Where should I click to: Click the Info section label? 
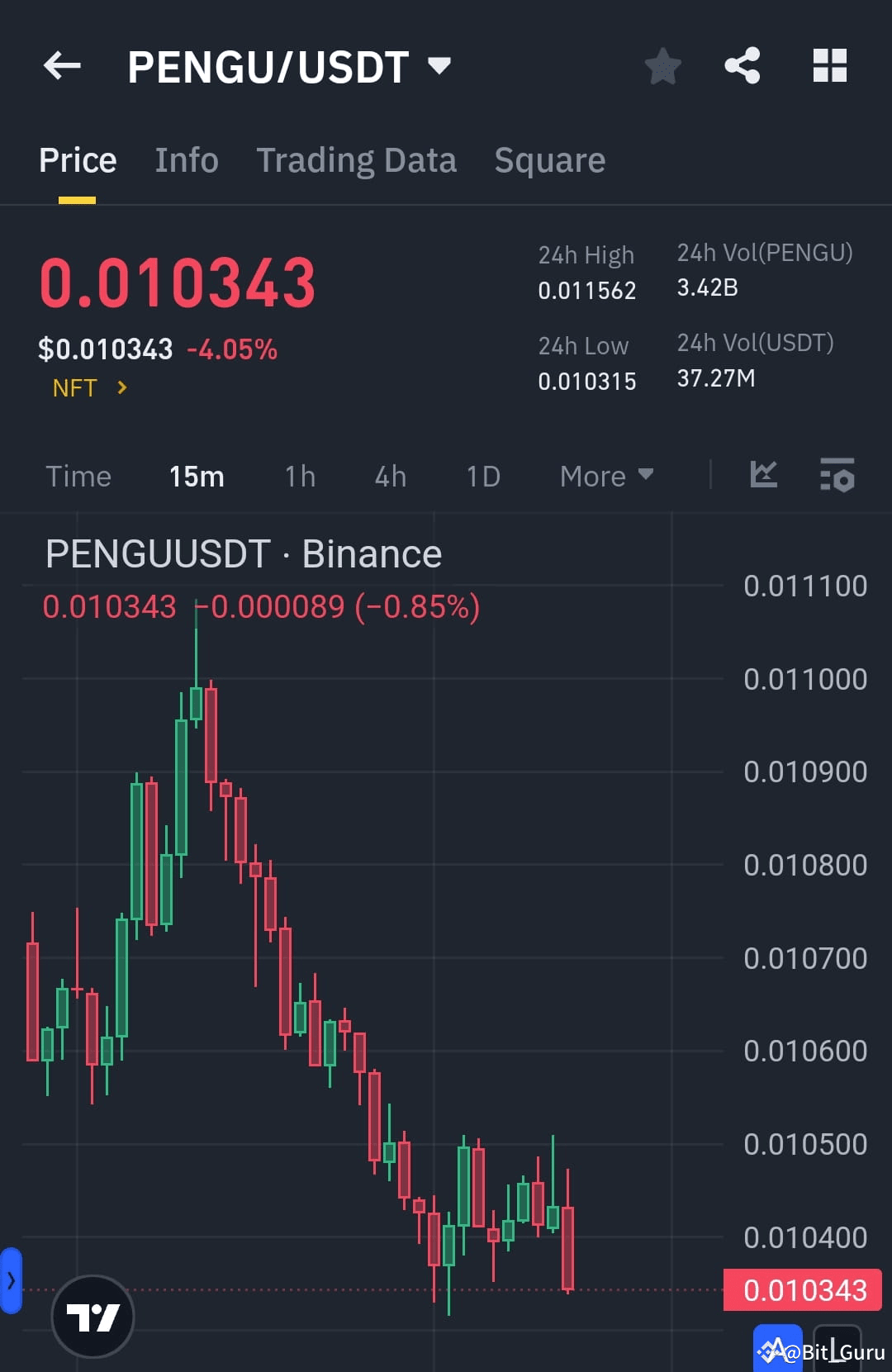click(186, 159)
